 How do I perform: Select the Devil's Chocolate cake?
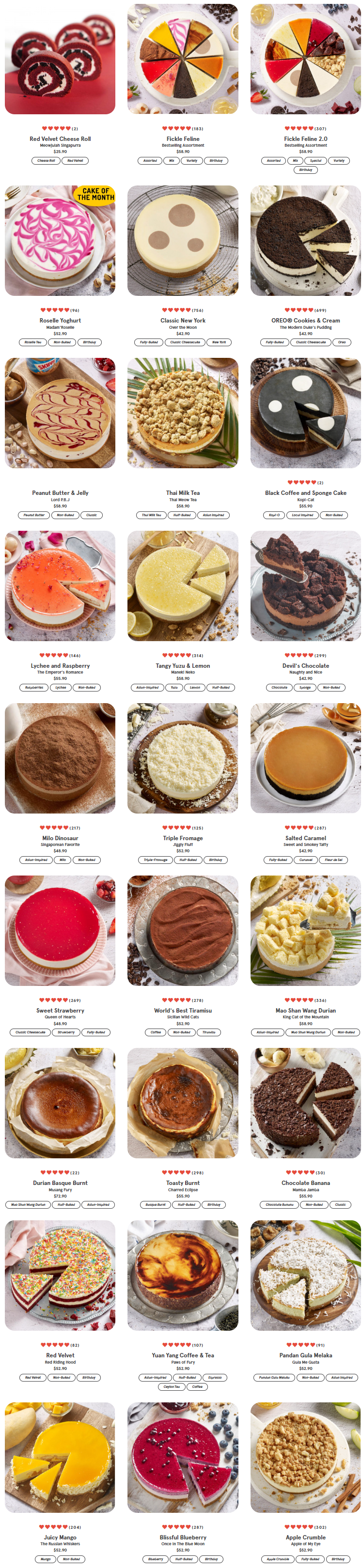305,585
